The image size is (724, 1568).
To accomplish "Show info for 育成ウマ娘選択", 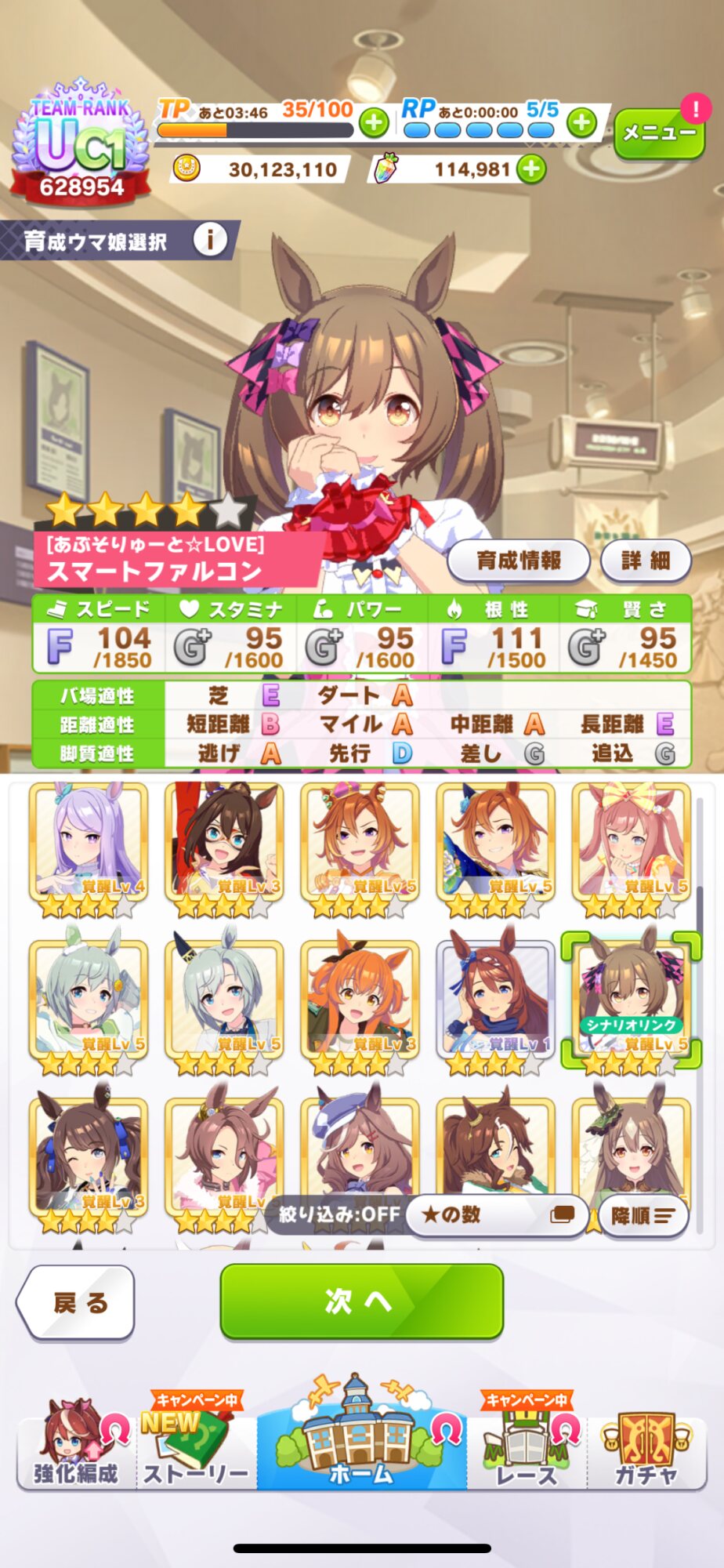I will click(x=209, y=239).
